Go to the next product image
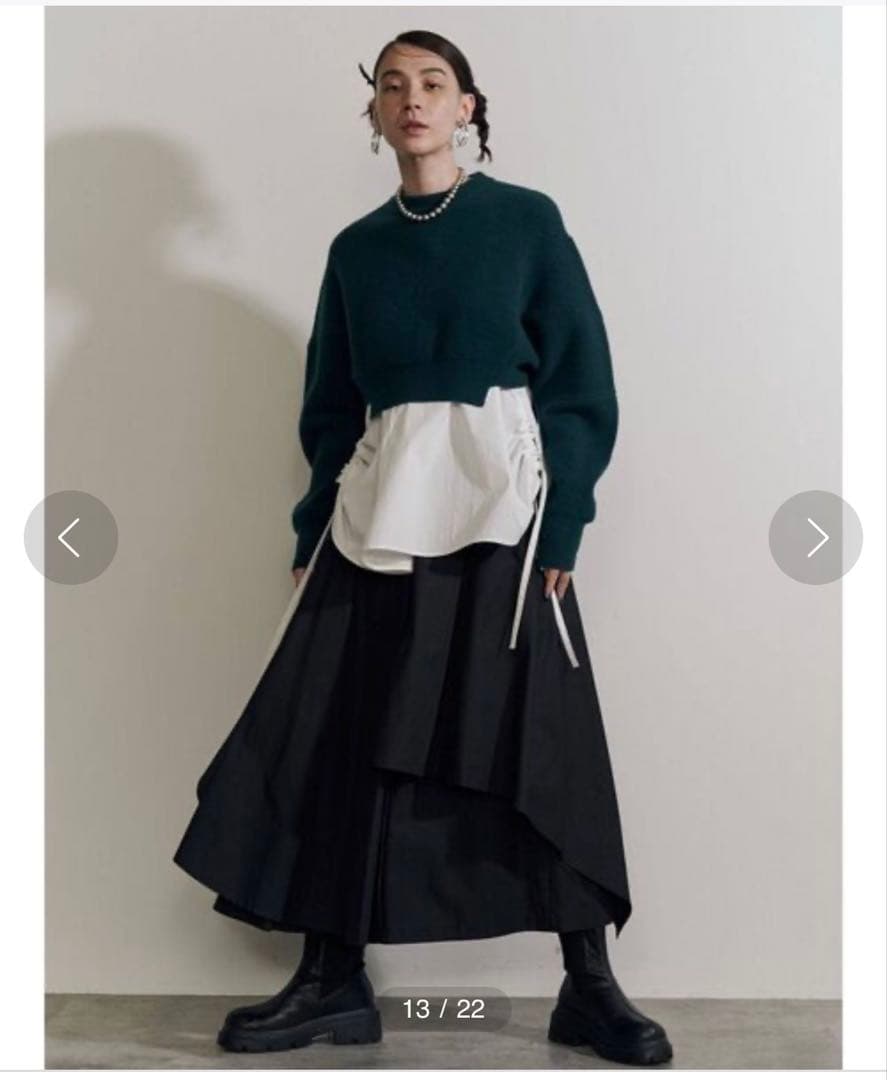 pyautogui.click(x=815, y=538)
